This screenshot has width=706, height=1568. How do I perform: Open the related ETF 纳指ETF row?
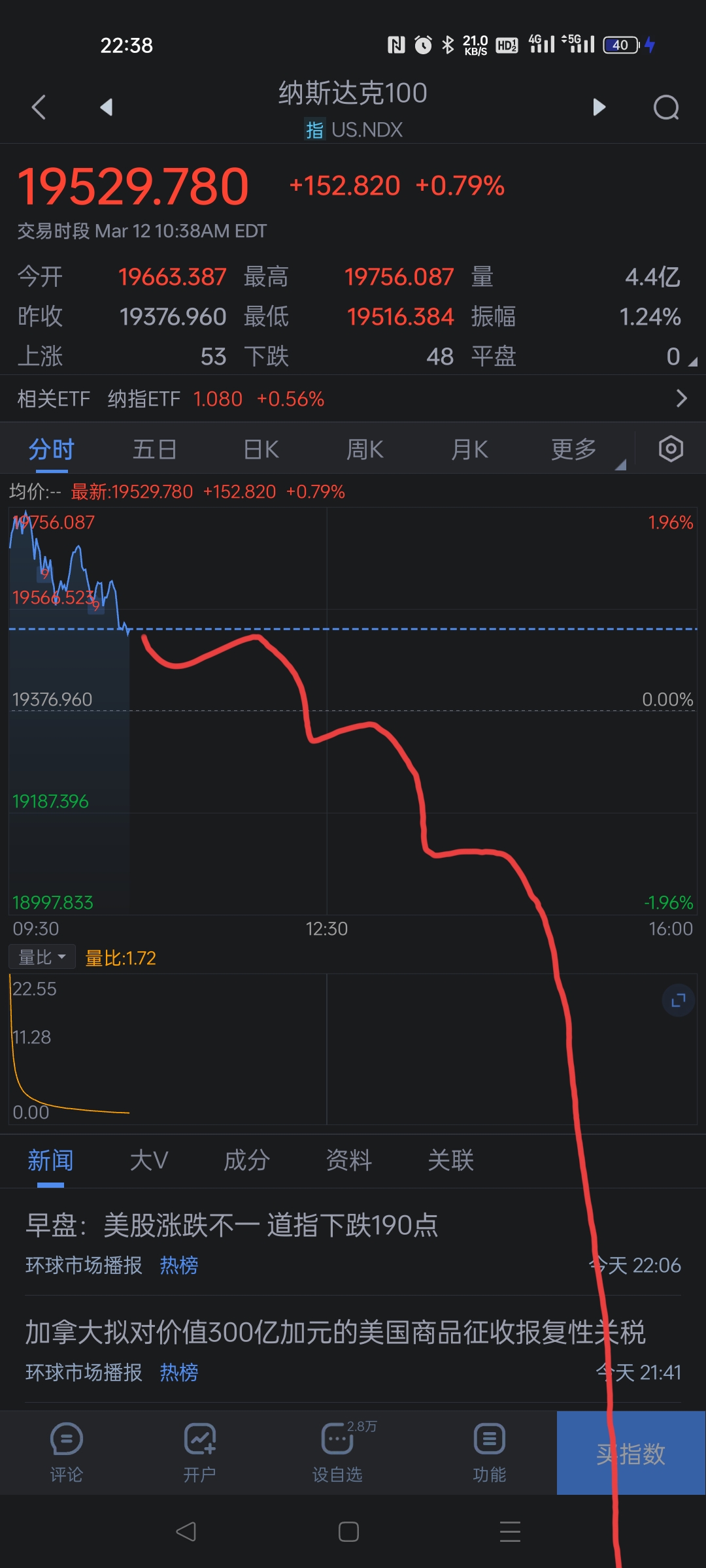(x=353, y=399)
